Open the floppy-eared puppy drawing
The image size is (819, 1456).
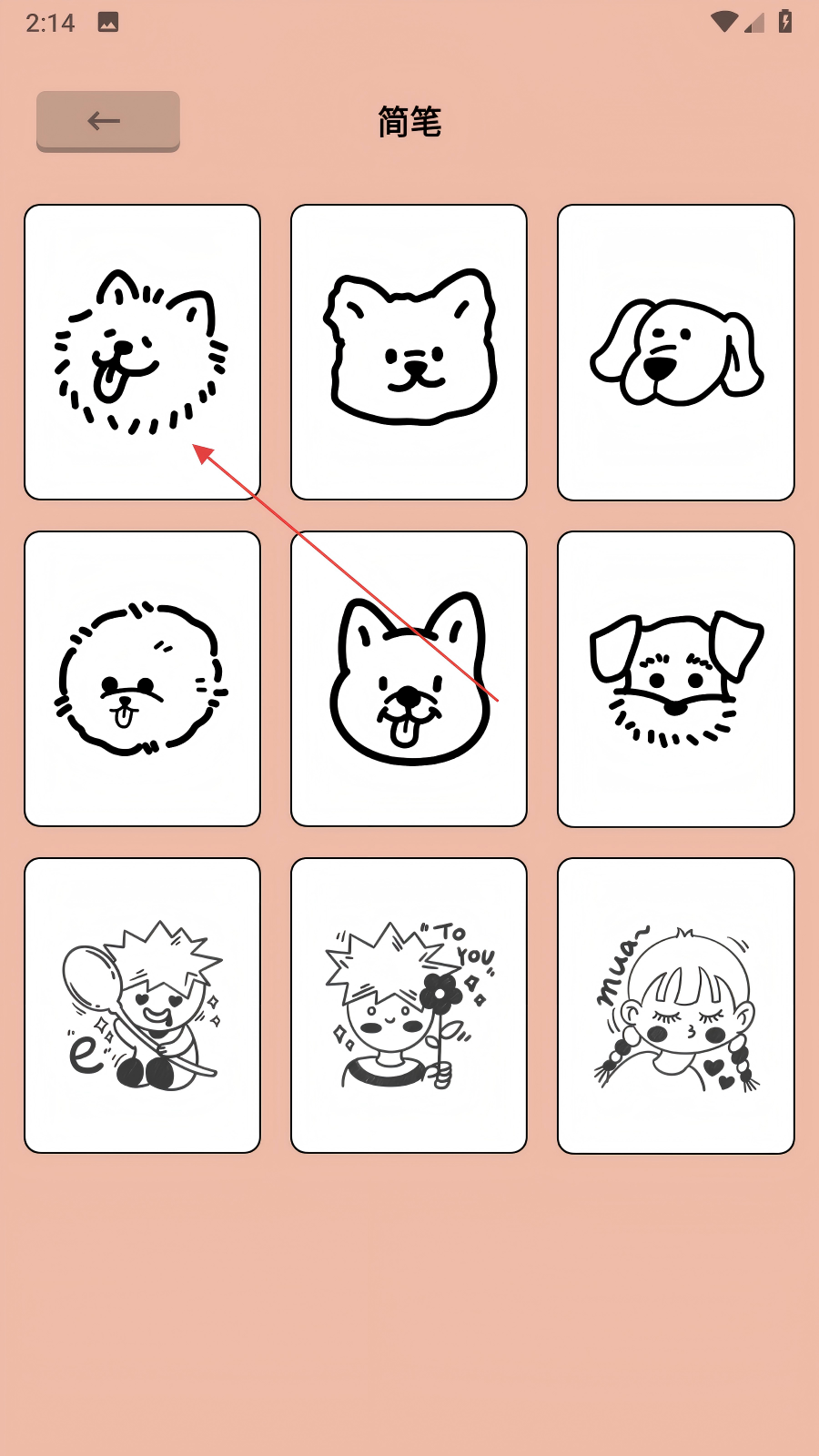675,352
